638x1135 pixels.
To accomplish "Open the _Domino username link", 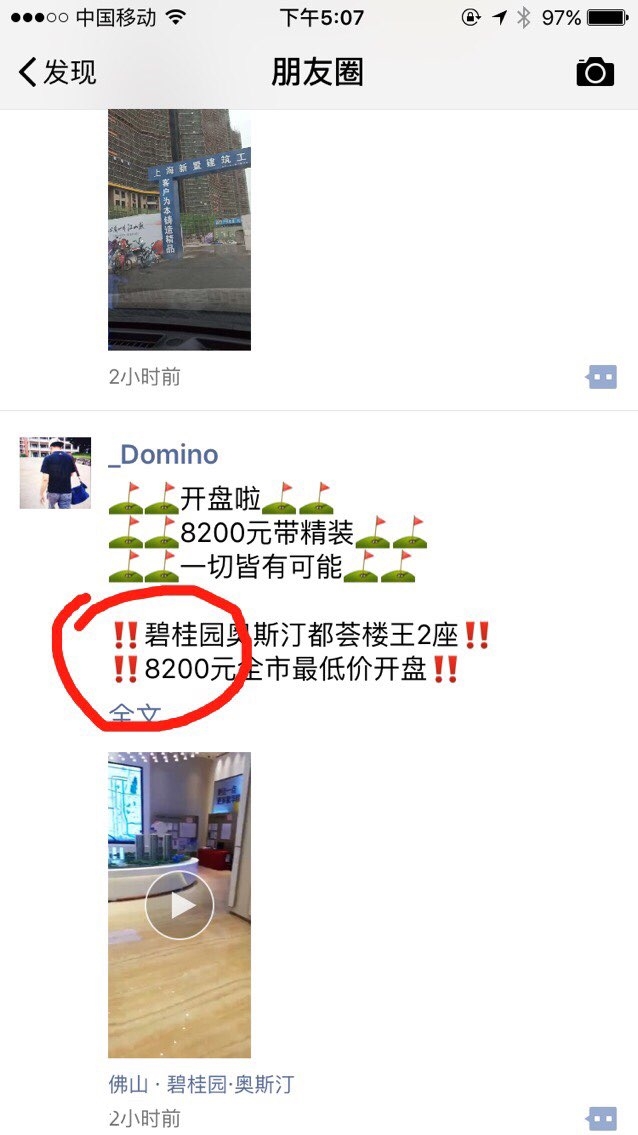I will coord(163,455).
